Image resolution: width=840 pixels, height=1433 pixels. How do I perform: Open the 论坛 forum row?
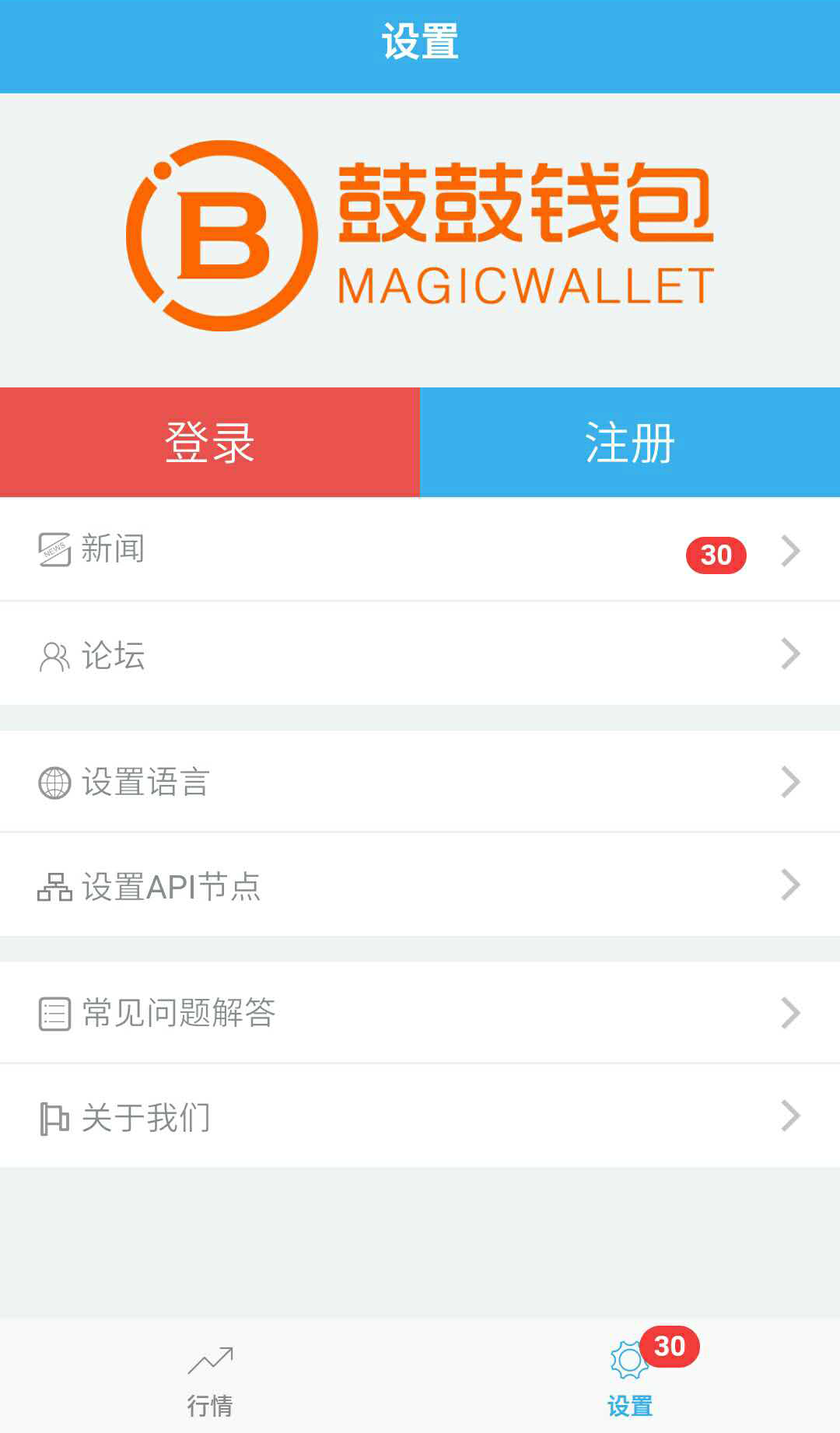(x=420, y=654)
